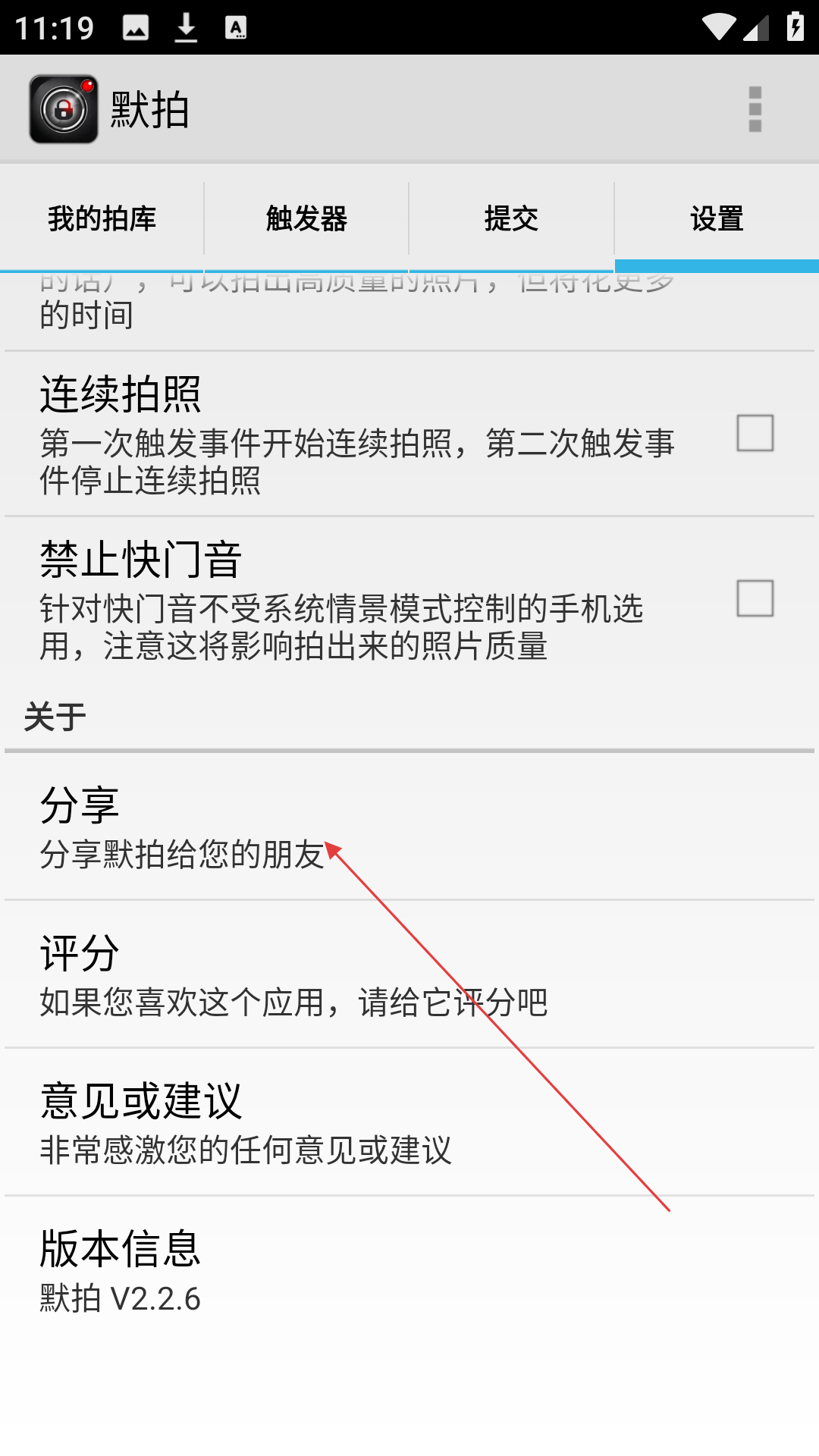This screenshot has width=819, height=1456.
Task: Open the overflow menu
Action: click(755, 109)
